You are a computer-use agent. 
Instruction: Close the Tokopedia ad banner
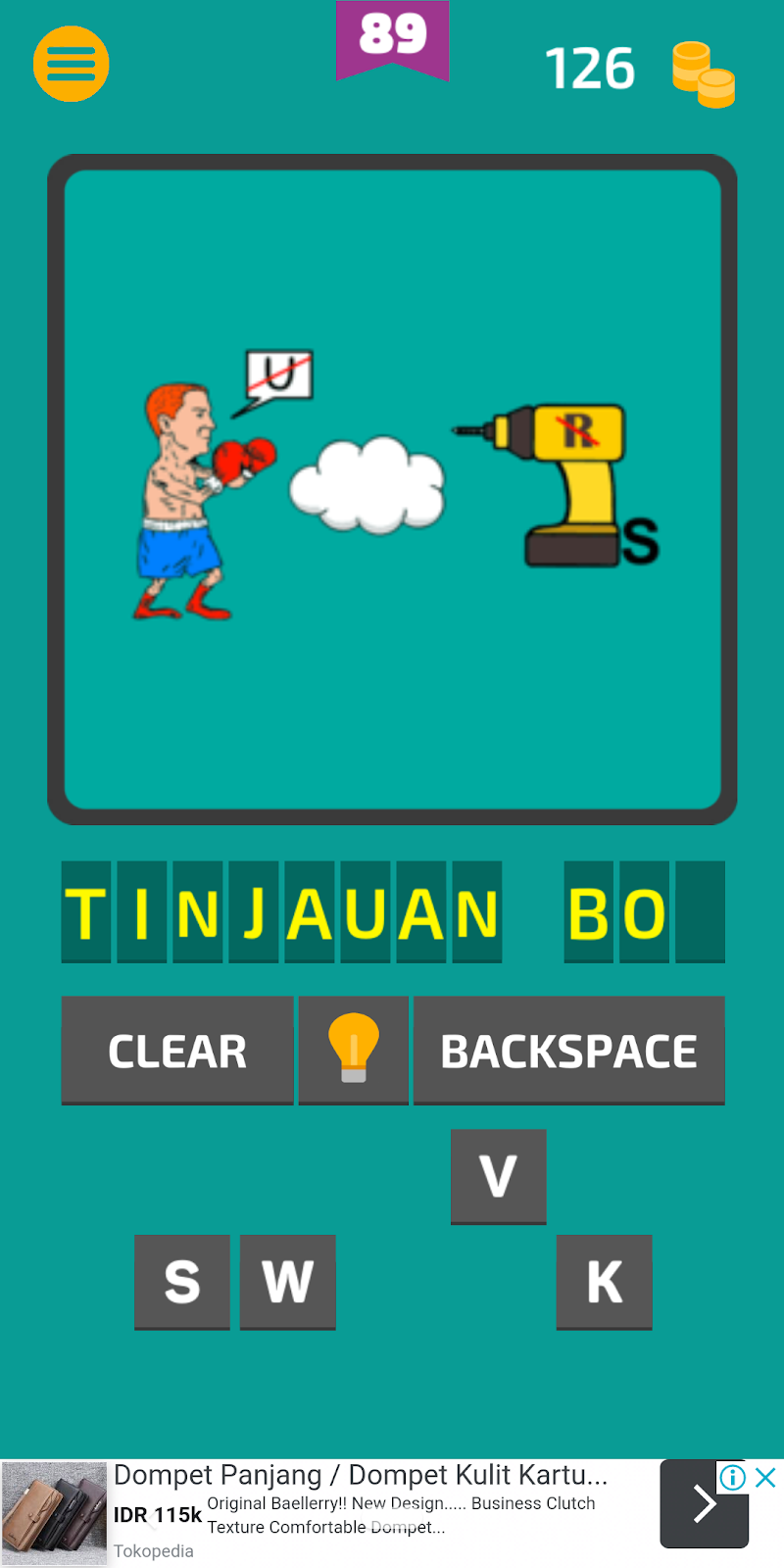coord(766,1477)
